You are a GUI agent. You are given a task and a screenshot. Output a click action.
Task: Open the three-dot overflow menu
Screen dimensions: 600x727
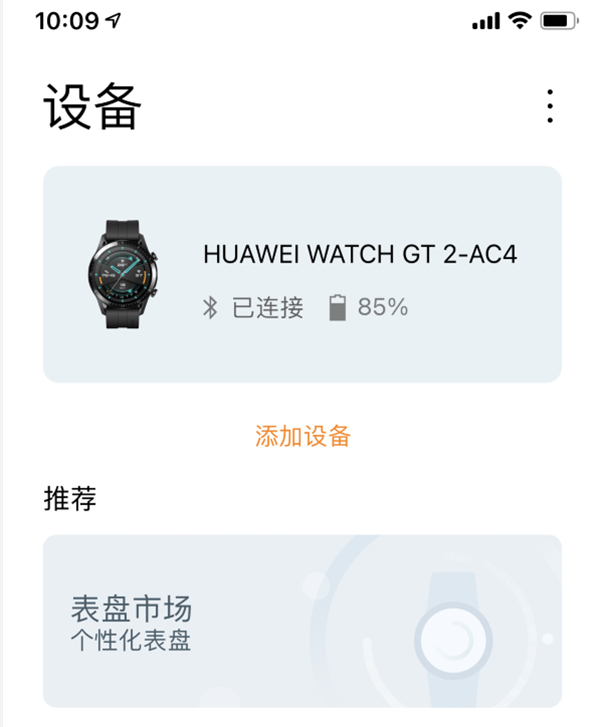pos(549,107)
